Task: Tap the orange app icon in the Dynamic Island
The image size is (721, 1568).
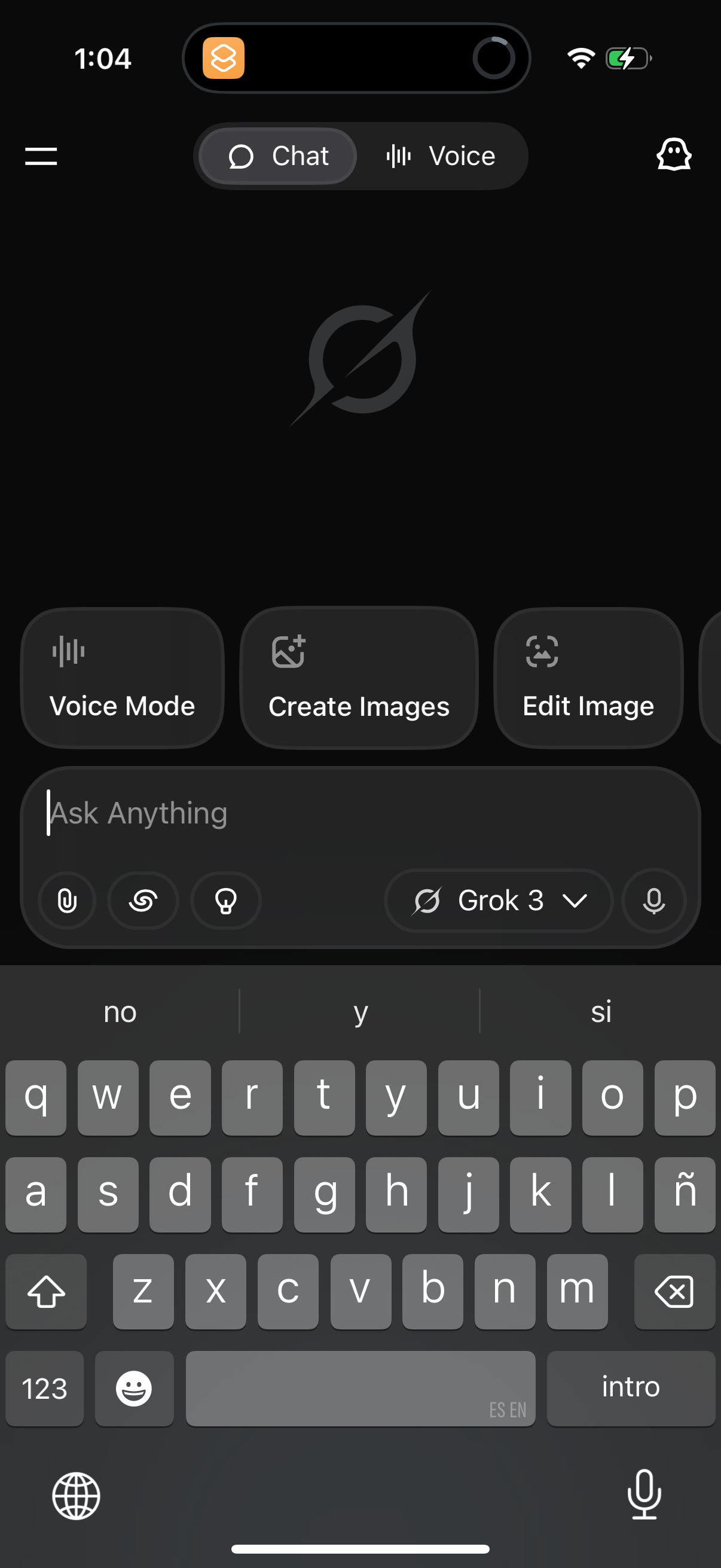Action: [x=224, y=59]
